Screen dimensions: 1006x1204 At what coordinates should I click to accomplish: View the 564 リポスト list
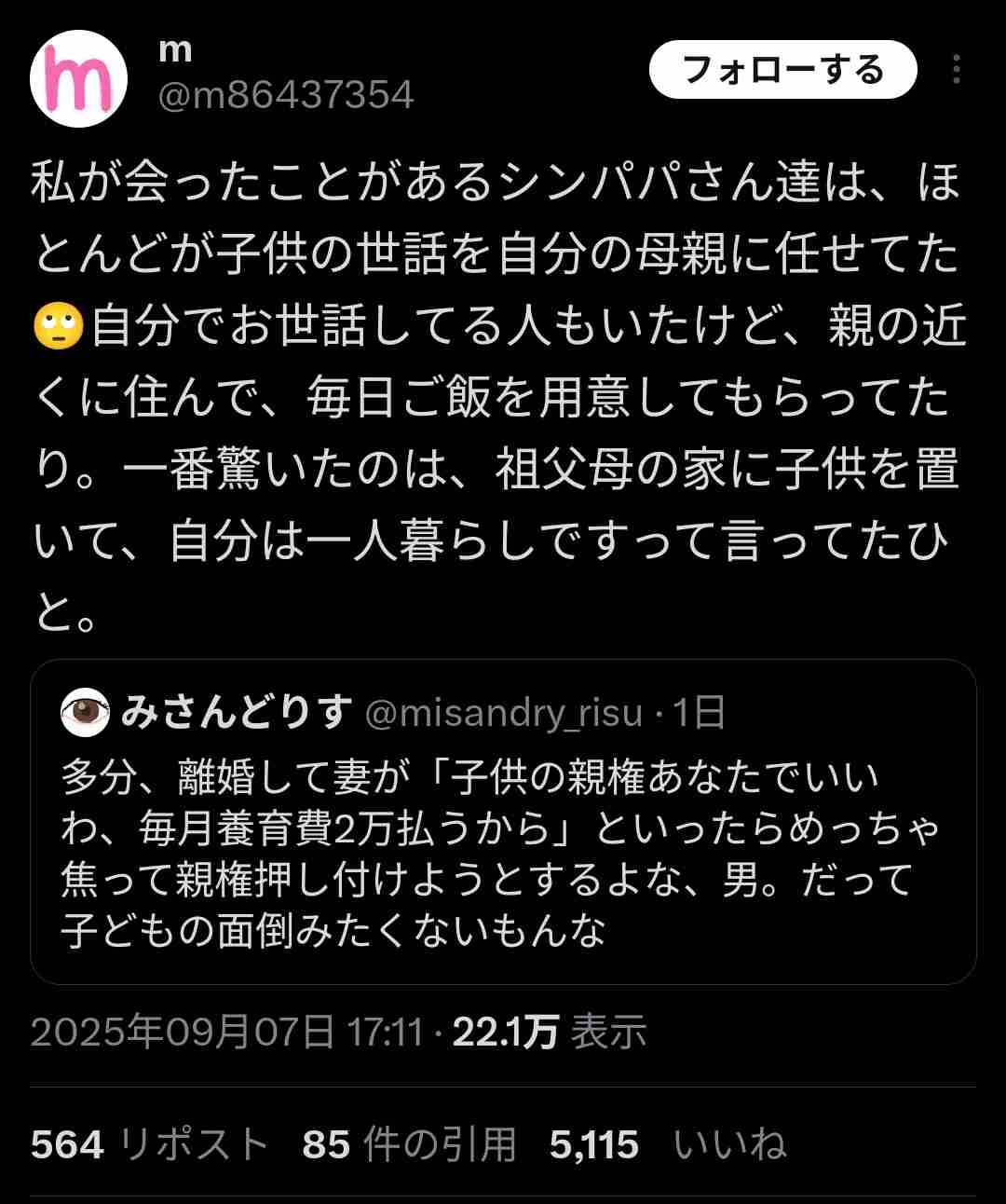click(149, 1144)
